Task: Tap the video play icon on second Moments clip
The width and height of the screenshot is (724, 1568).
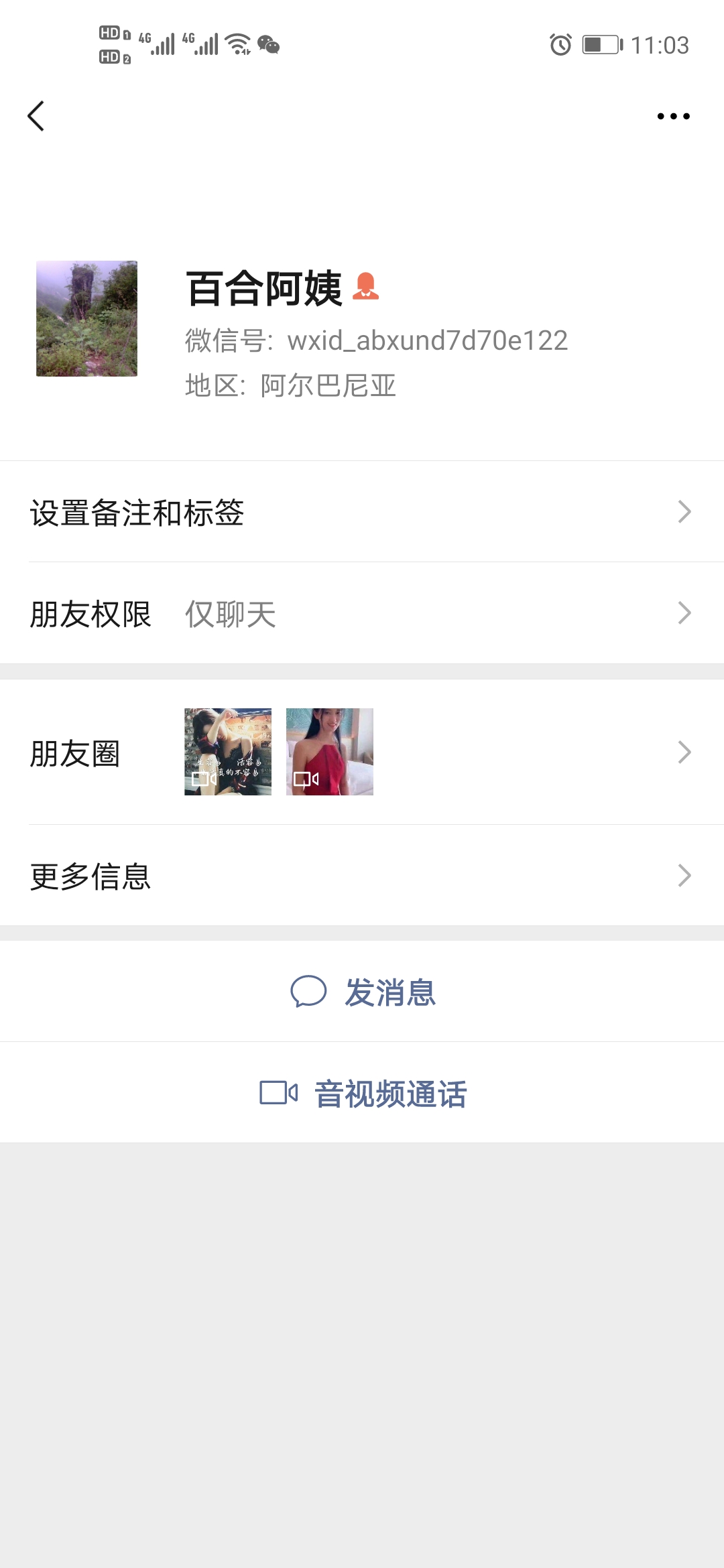Action: [305, 778]
